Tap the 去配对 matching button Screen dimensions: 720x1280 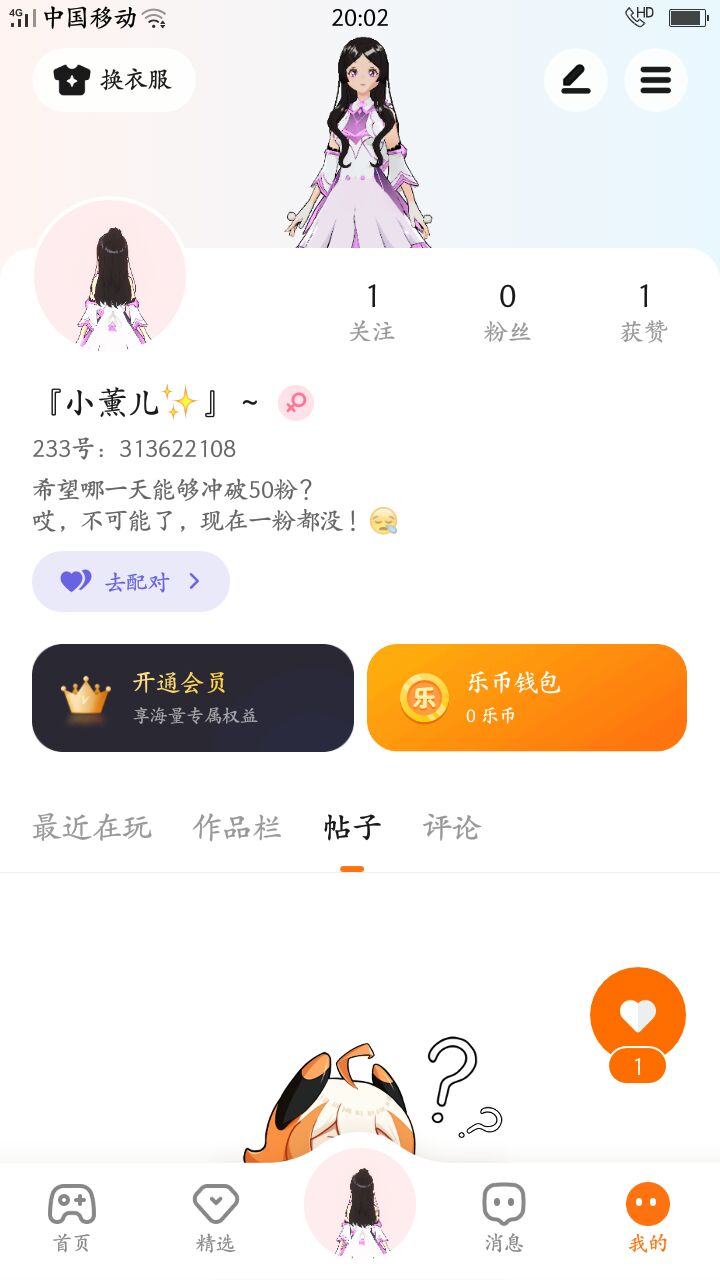[131, 581]
